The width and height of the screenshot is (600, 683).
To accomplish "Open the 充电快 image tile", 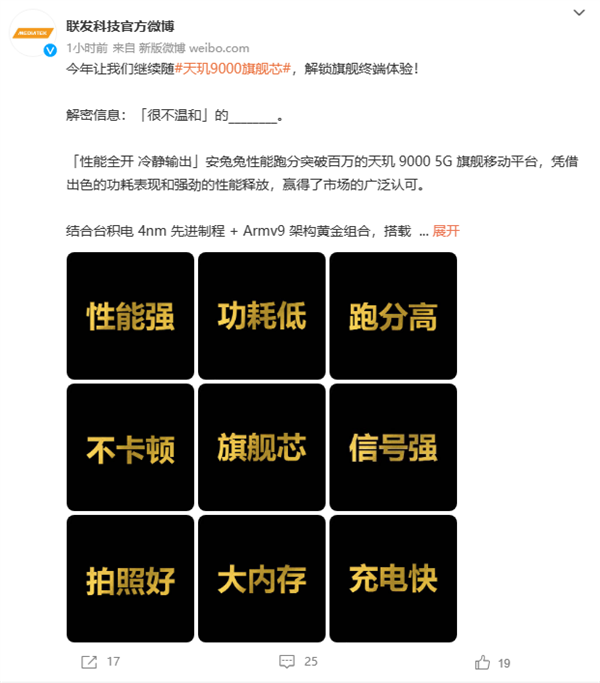I will 393,577.
